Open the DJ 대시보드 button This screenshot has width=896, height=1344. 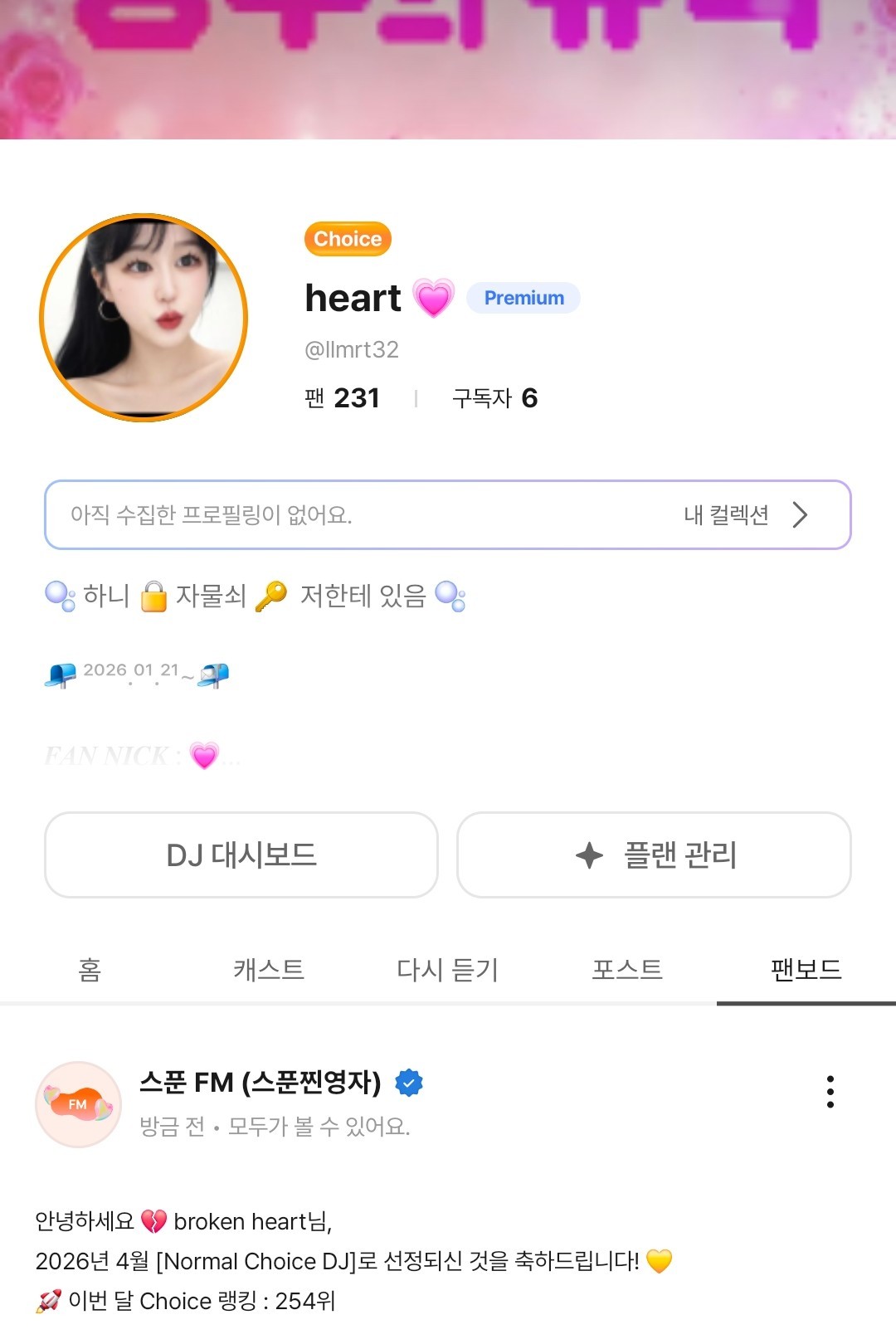(241, 855)
